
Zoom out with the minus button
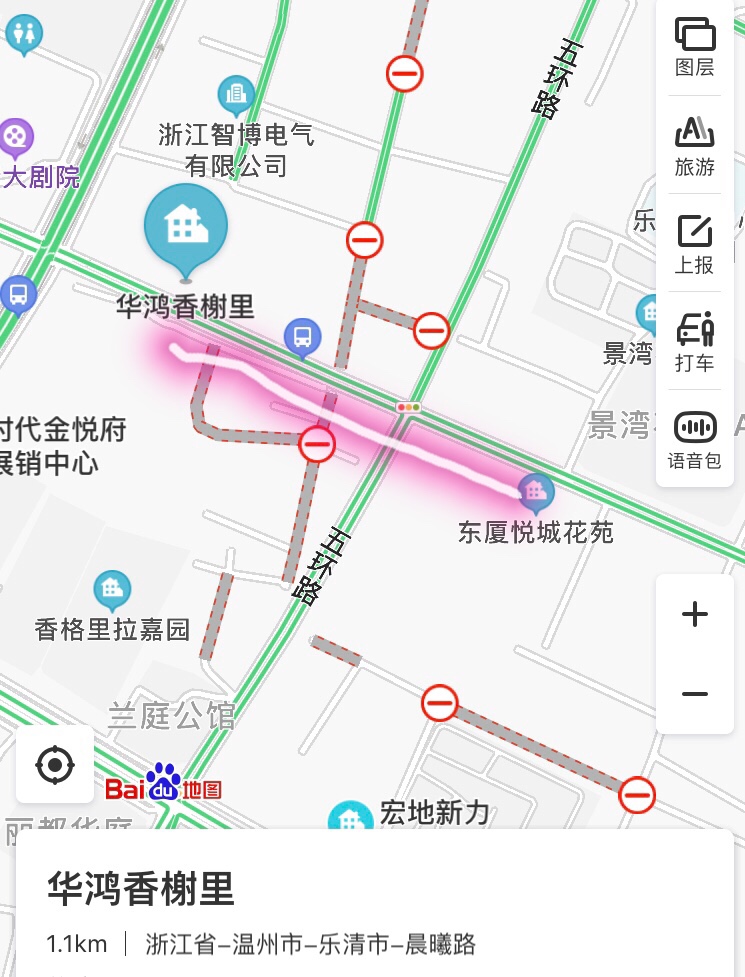695,694
